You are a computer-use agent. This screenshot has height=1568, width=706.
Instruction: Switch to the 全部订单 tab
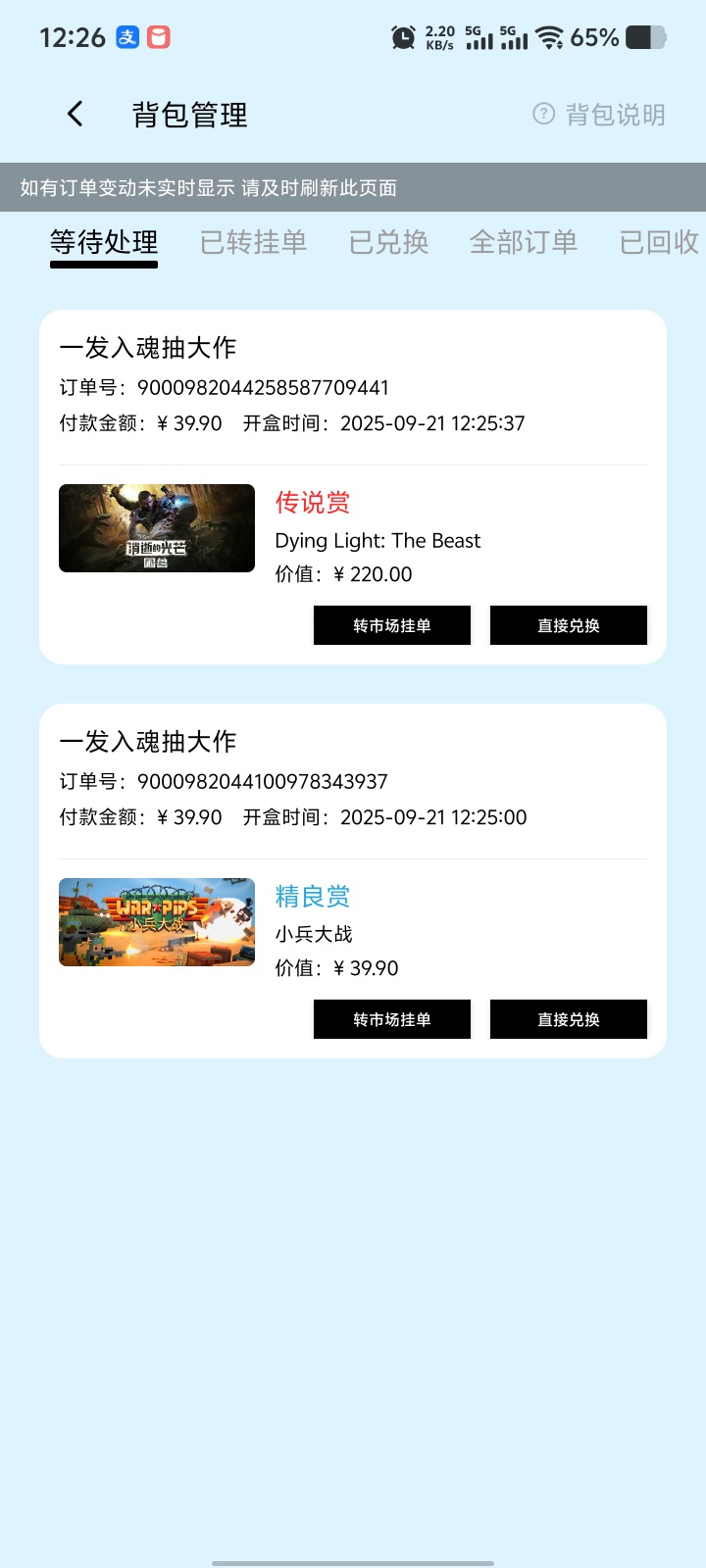click(523, 242)
